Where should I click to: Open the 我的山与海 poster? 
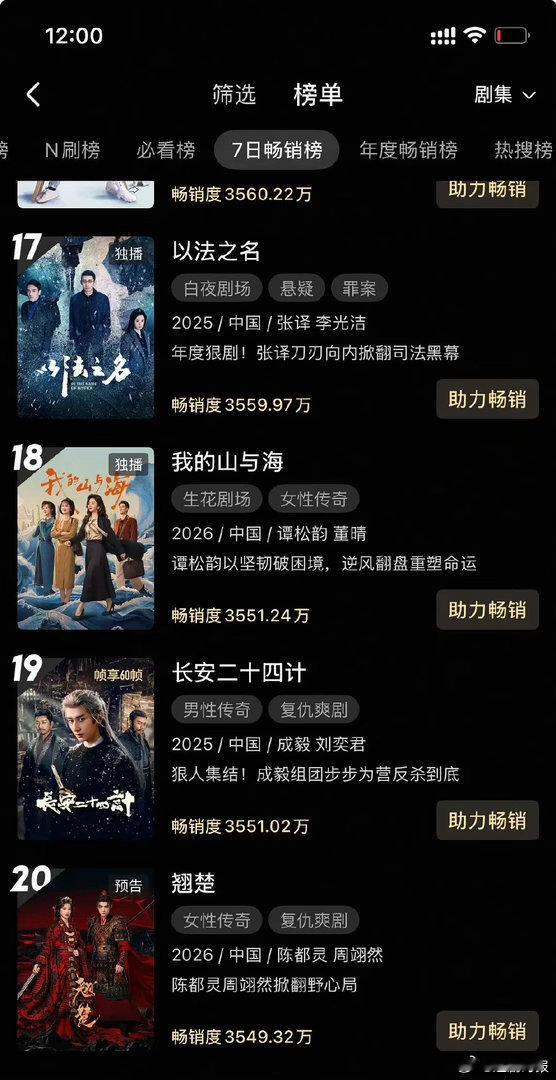click(85, 538)
